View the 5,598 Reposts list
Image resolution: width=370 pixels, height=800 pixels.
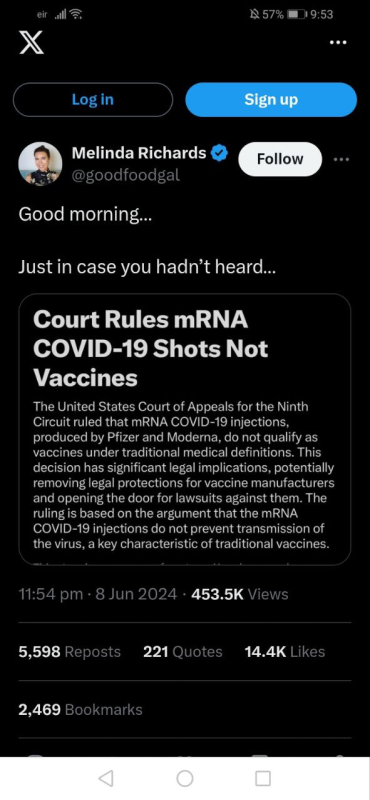pos(70,652)
